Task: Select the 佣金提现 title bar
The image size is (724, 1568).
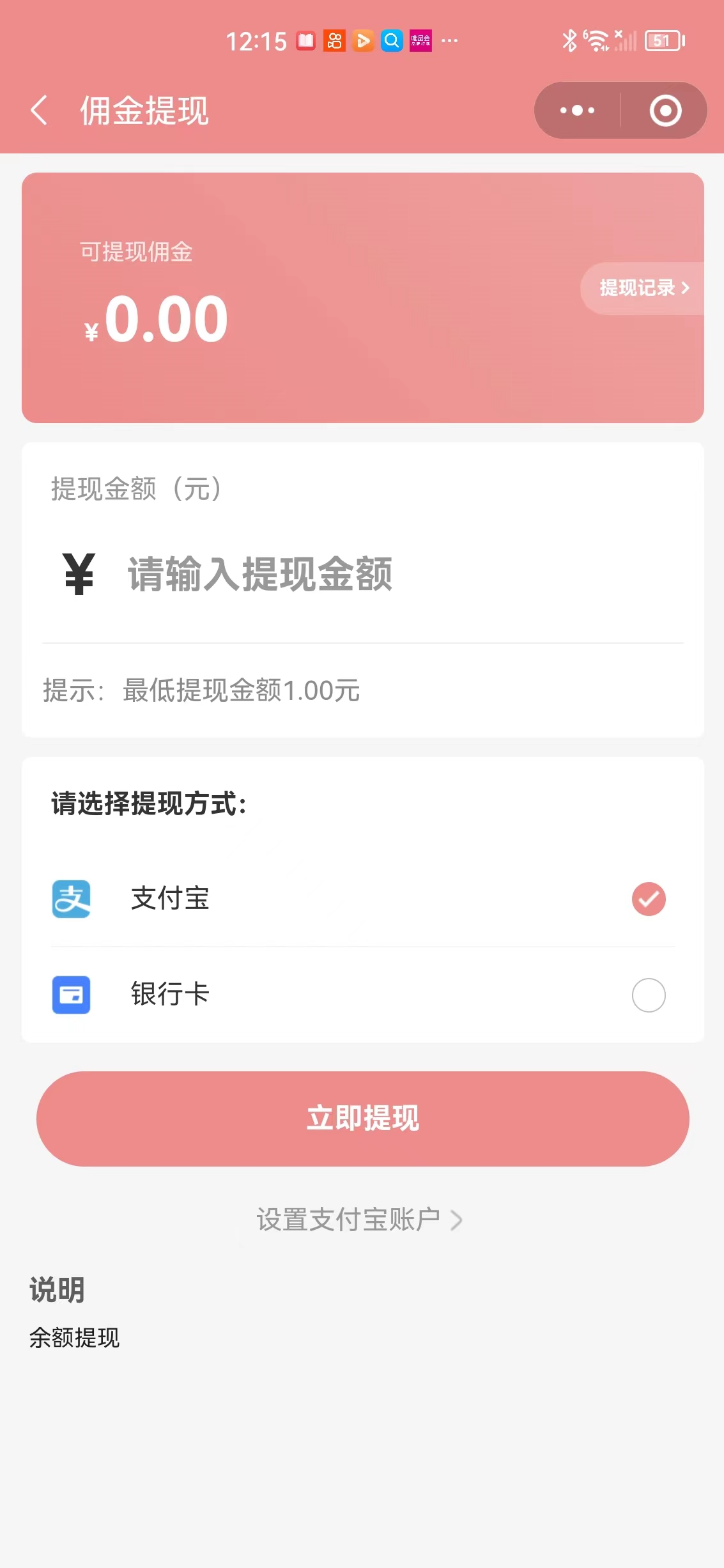Action: click(x=144, y=110)
